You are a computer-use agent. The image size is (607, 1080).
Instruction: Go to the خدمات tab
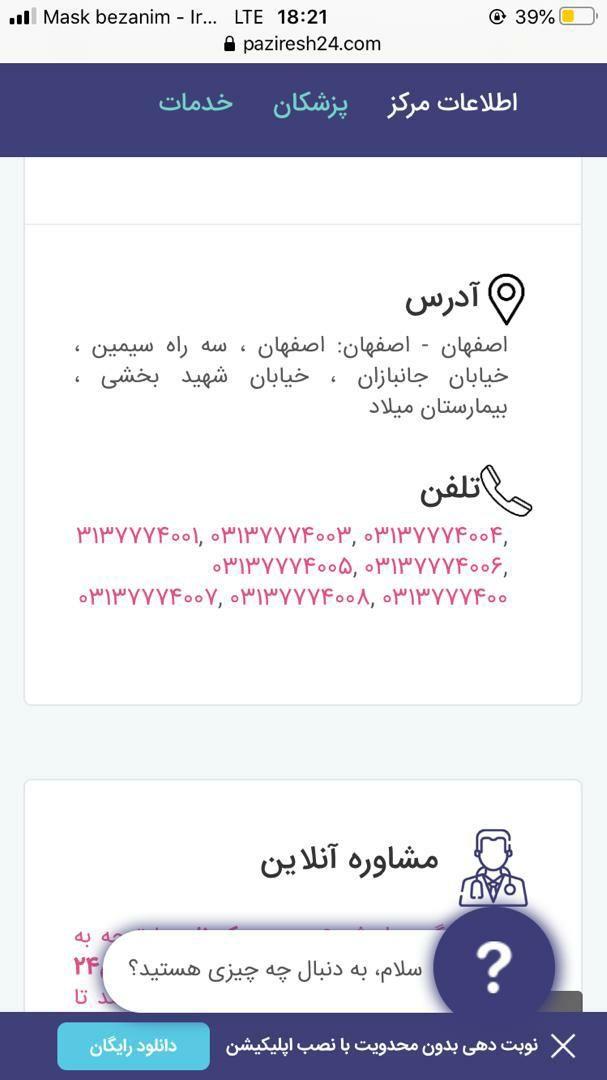(x=195, y=103)
